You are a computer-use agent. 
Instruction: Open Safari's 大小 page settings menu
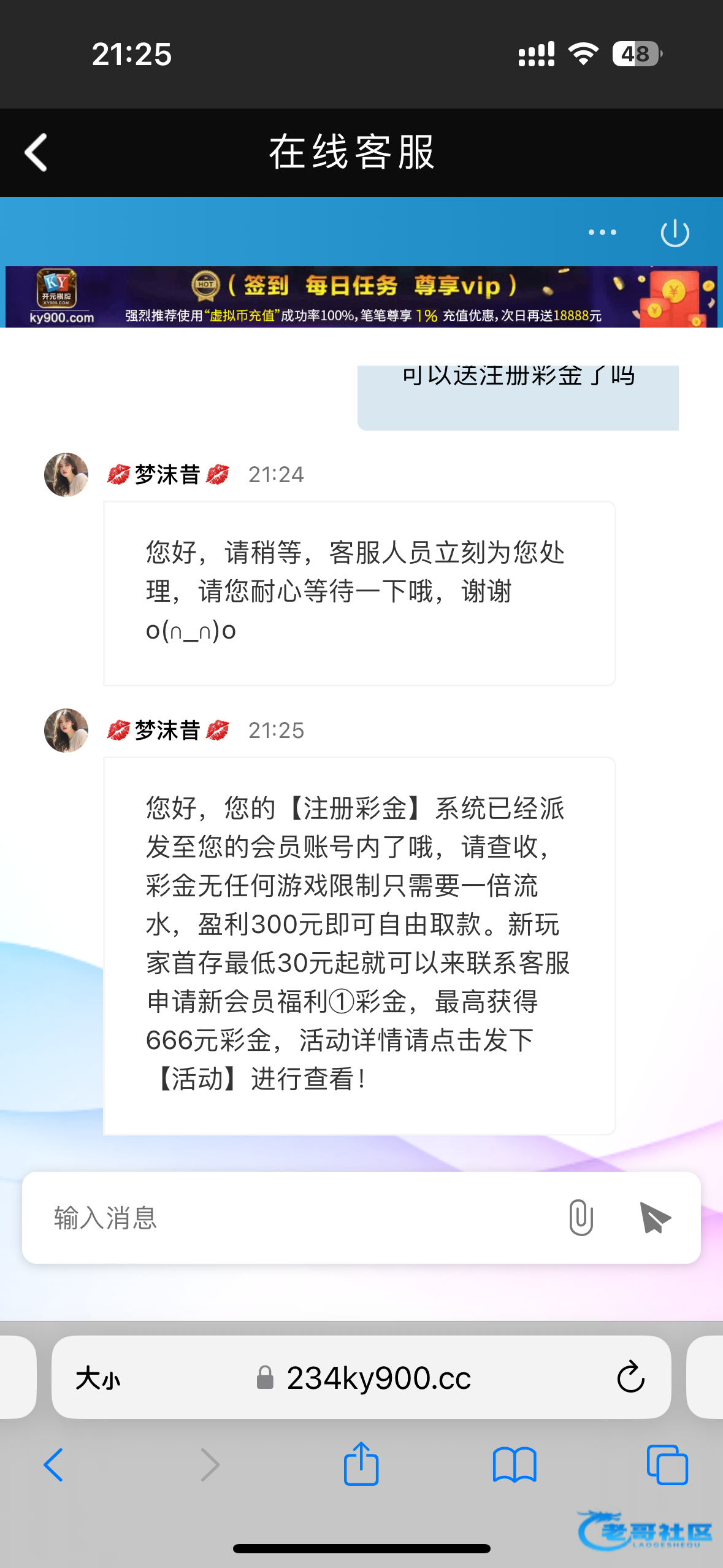[98, 1378]
